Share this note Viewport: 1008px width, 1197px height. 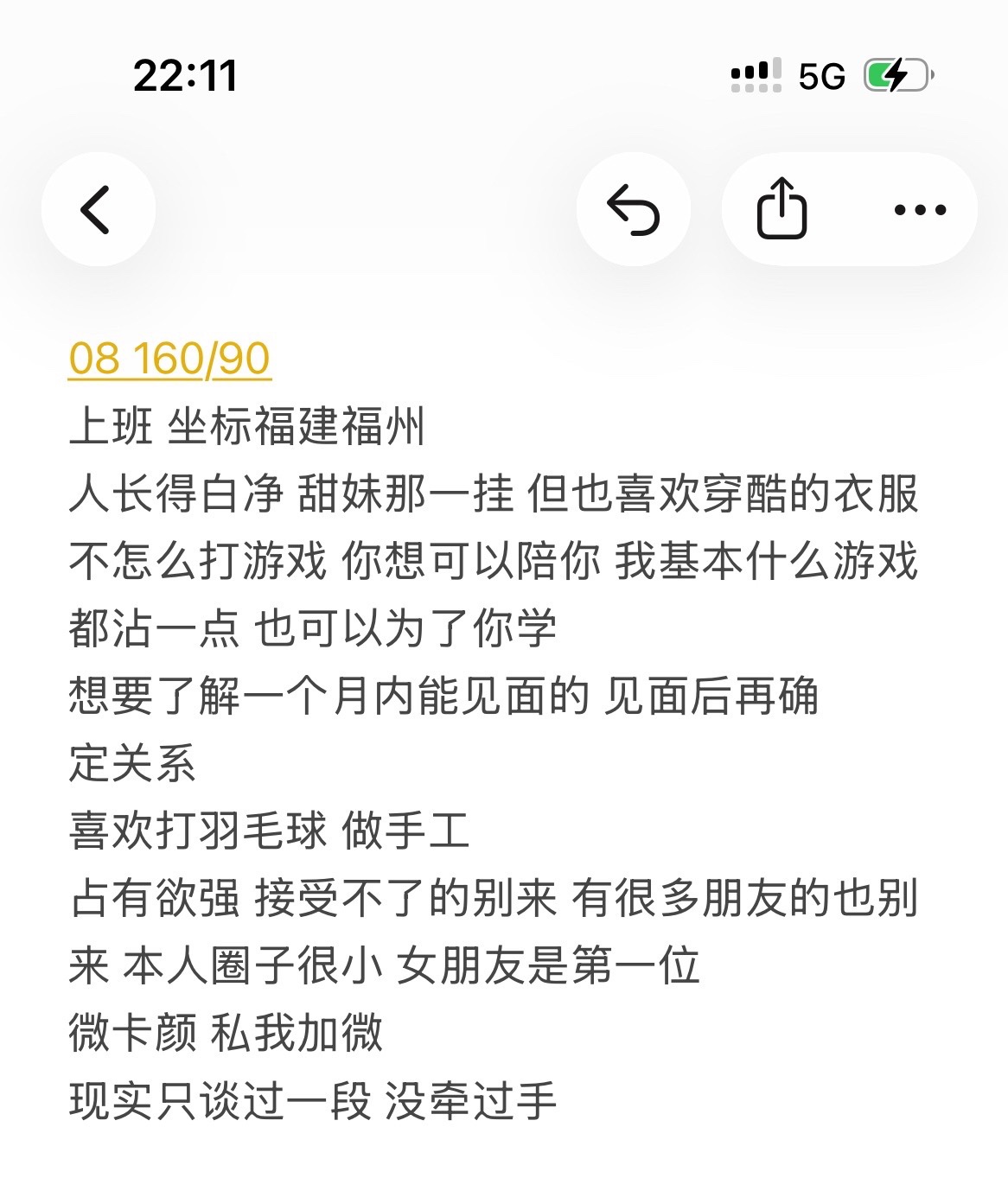pyautogui.click(x=782, y=209)
